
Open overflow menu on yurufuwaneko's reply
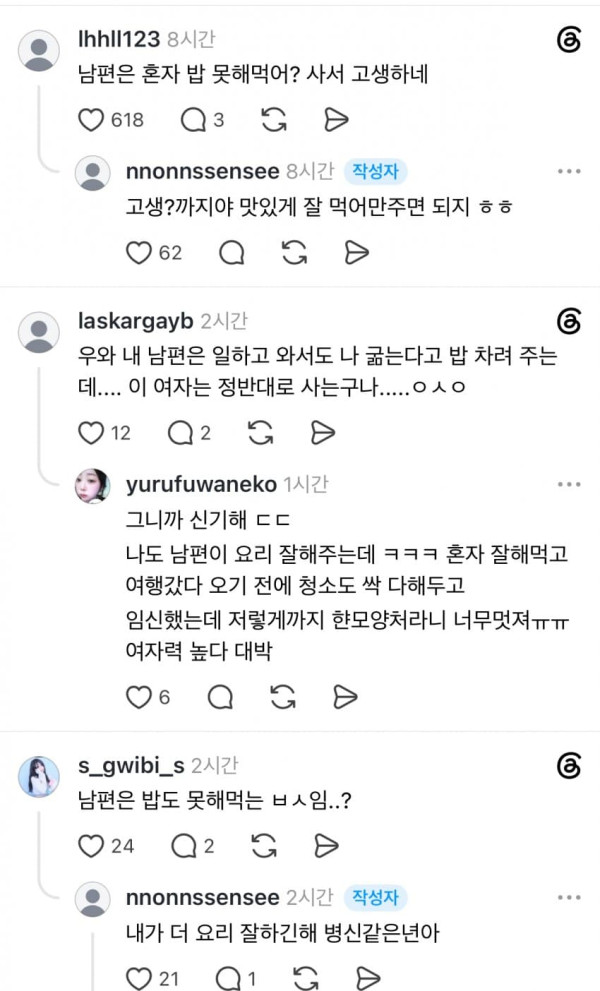point(569,485)
